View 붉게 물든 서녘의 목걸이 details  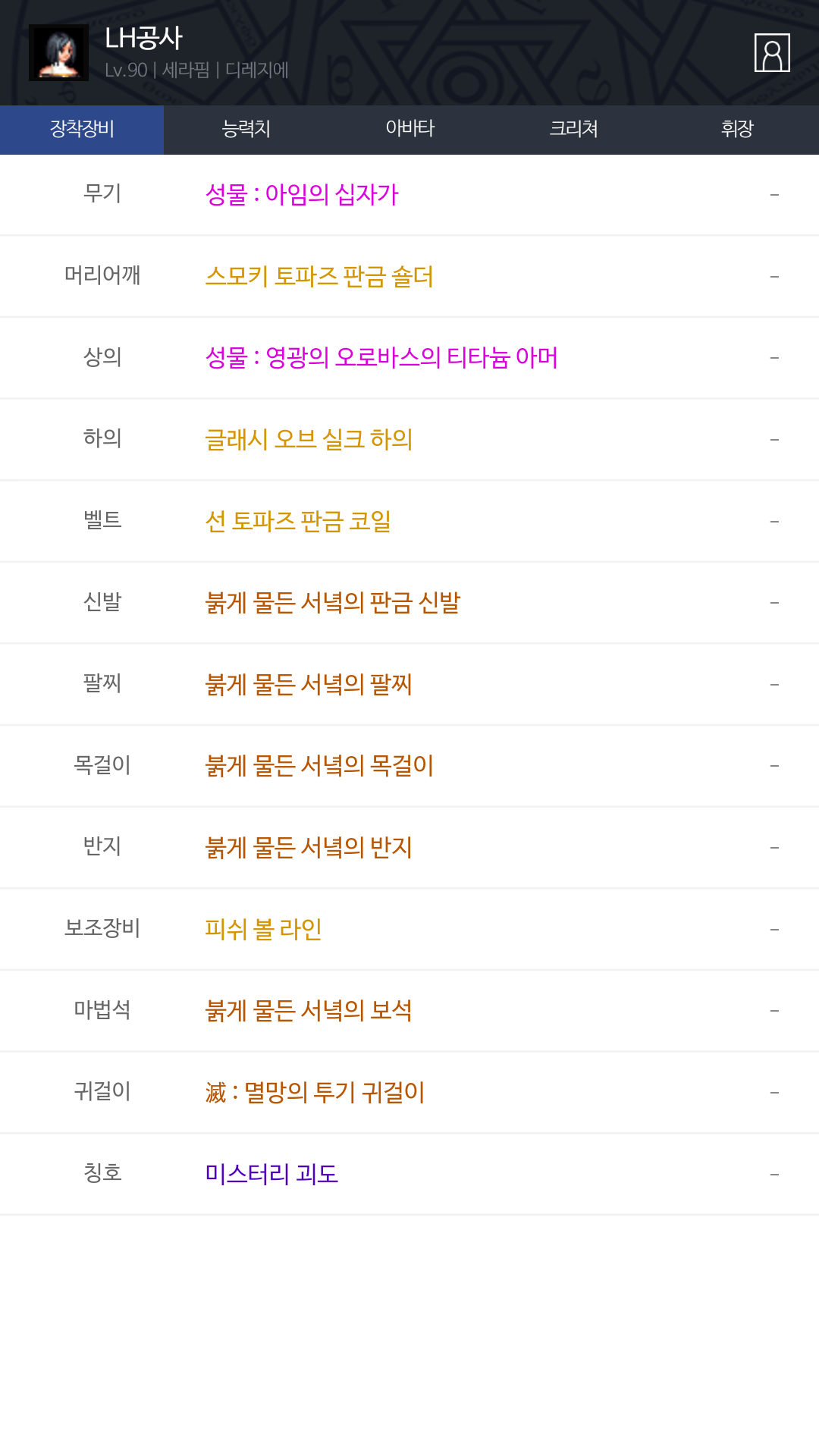click(x=409, y=766)
